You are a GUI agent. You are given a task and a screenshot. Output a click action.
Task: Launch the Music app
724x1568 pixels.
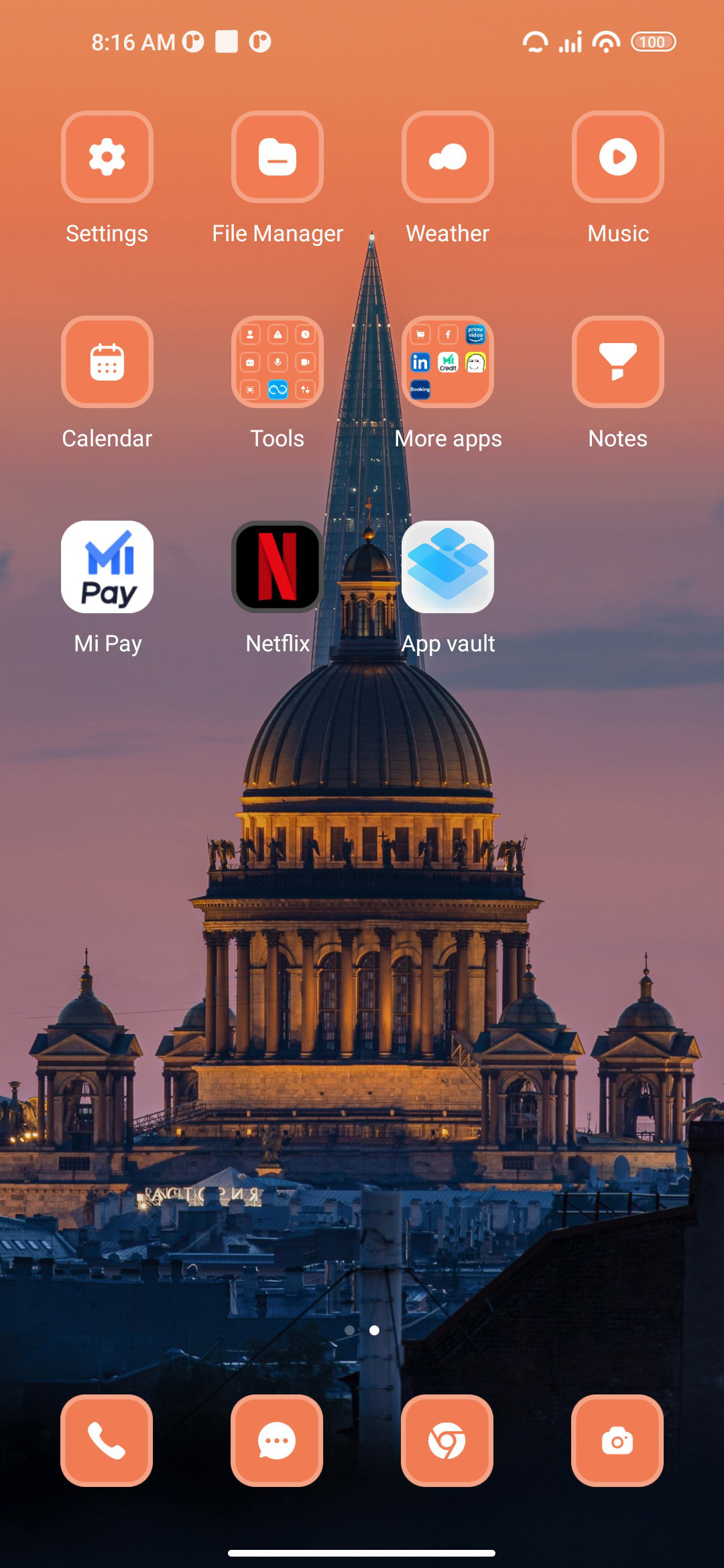tap(618, 157)
